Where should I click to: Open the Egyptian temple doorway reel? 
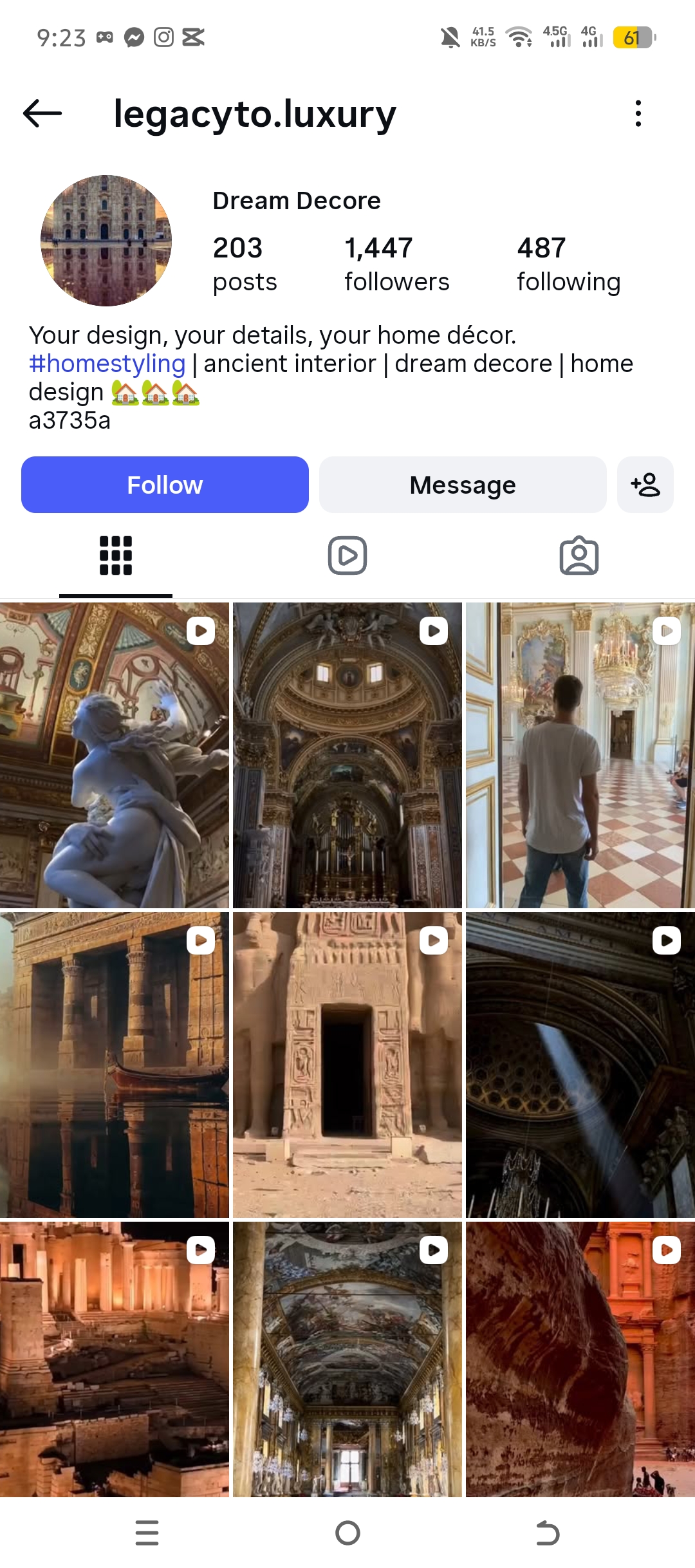[x=347, y=1065]
